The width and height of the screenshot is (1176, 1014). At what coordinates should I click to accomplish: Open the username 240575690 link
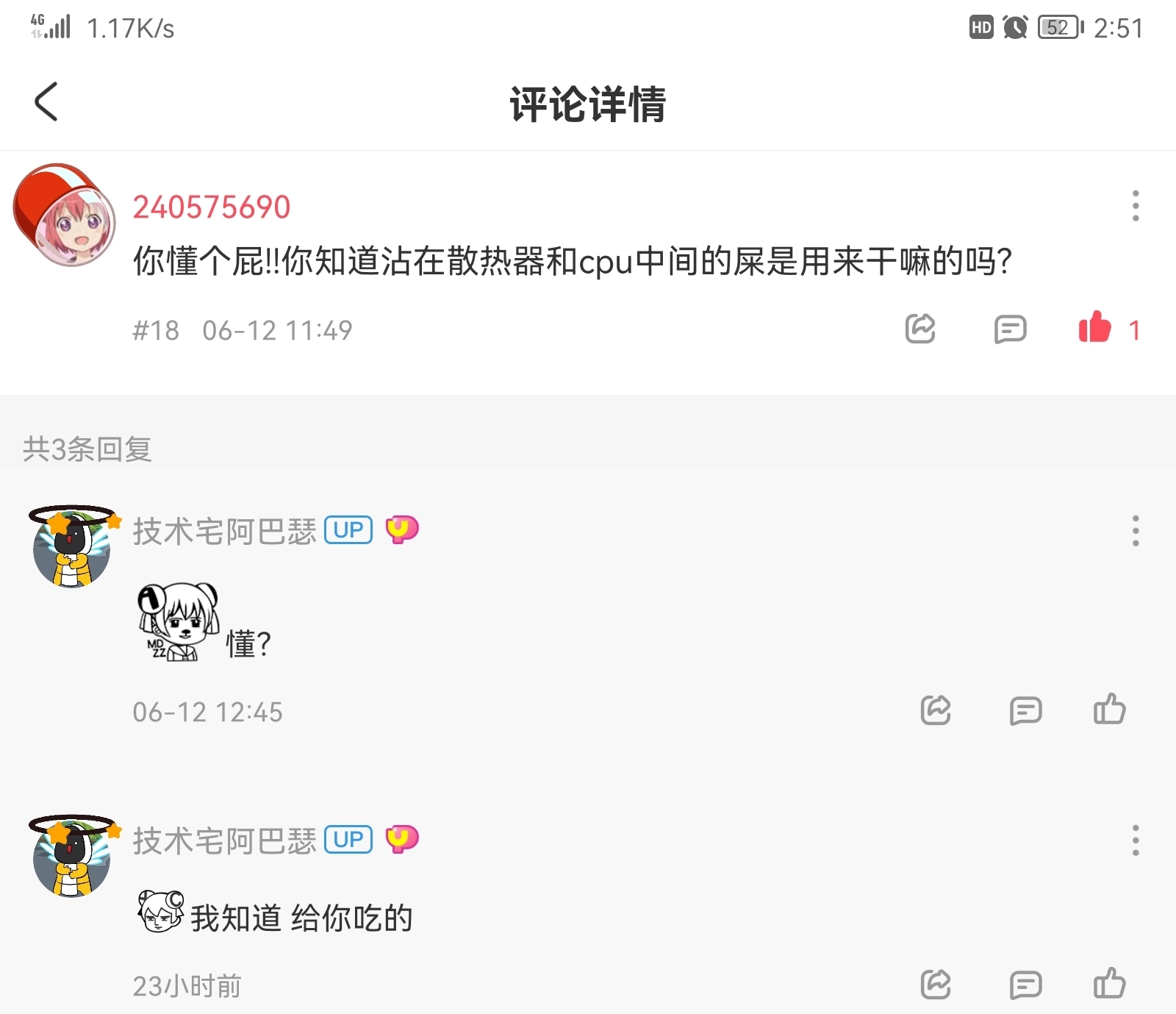(212, 207)
